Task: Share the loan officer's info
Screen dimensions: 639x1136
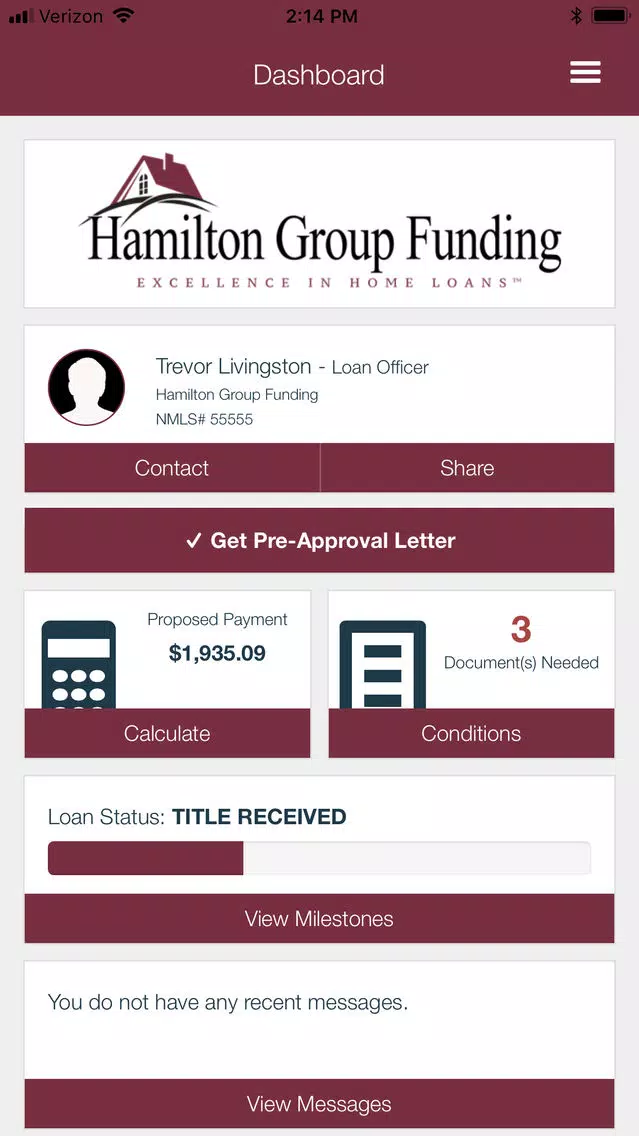Action: click(467, 468)
